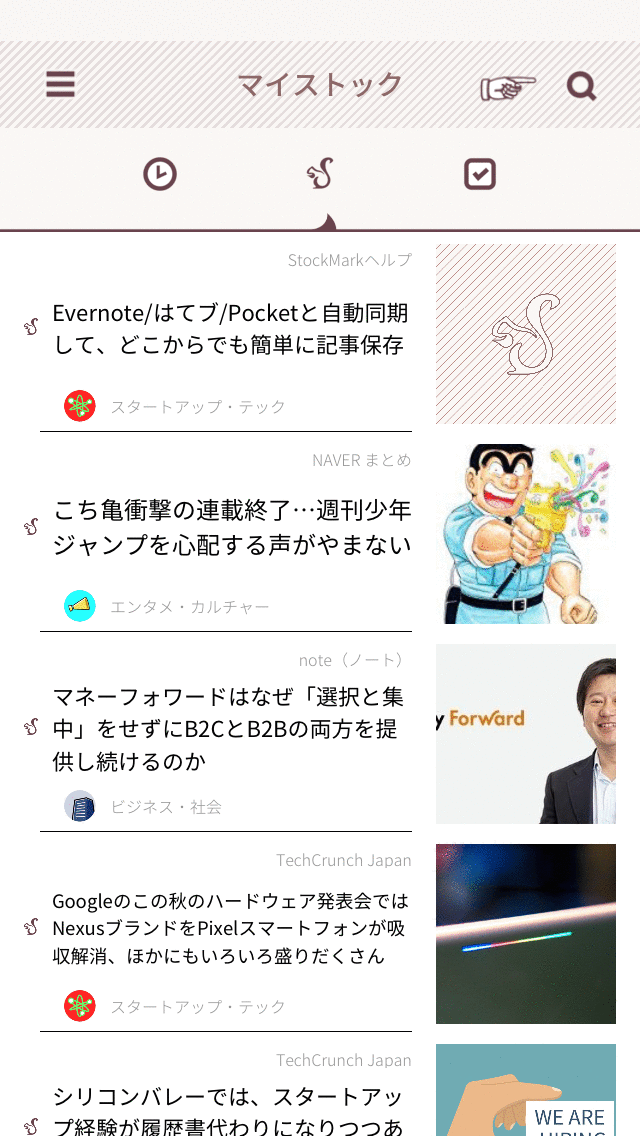Tap the Money Forward photo thumbnail
Screen dimensions: 640x1136
click(525, 734)
